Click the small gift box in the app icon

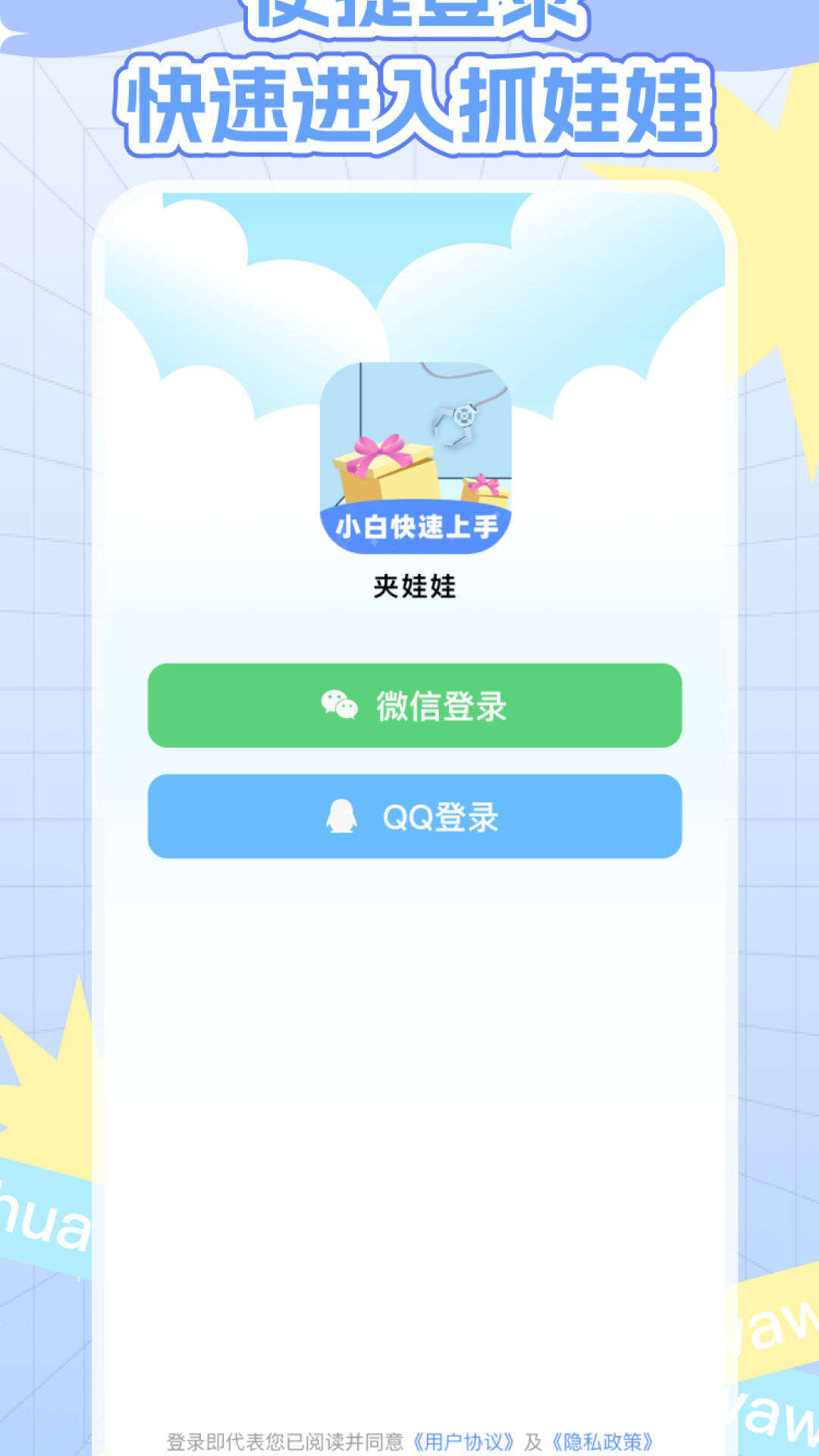click(x=485, y=493)
